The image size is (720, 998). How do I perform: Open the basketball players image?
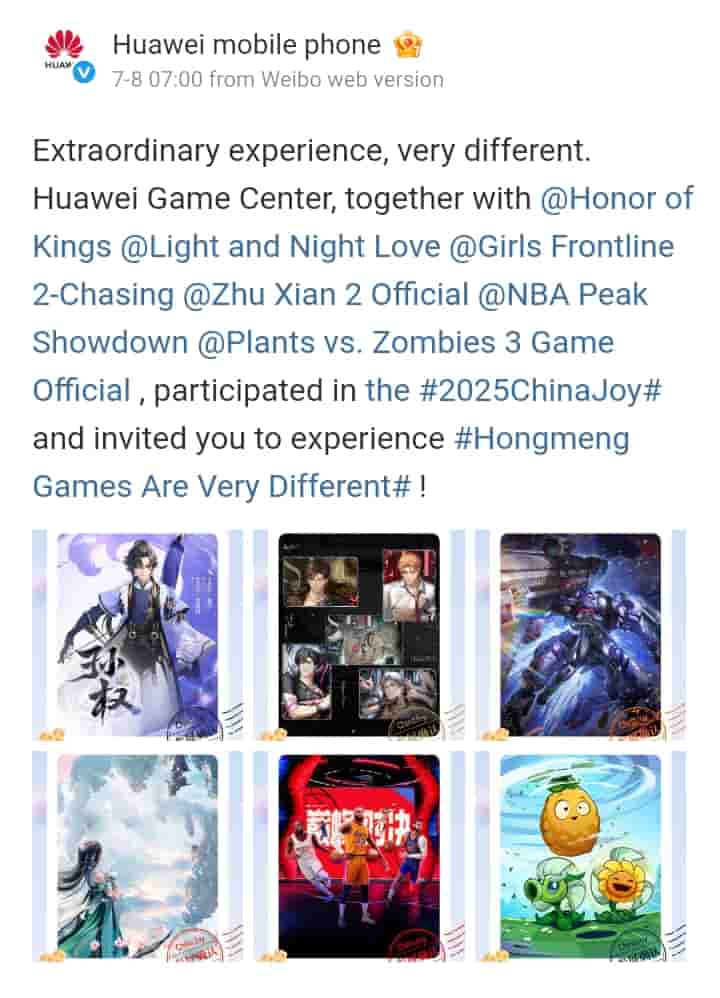pyautogui.click(x=359, y=856)
